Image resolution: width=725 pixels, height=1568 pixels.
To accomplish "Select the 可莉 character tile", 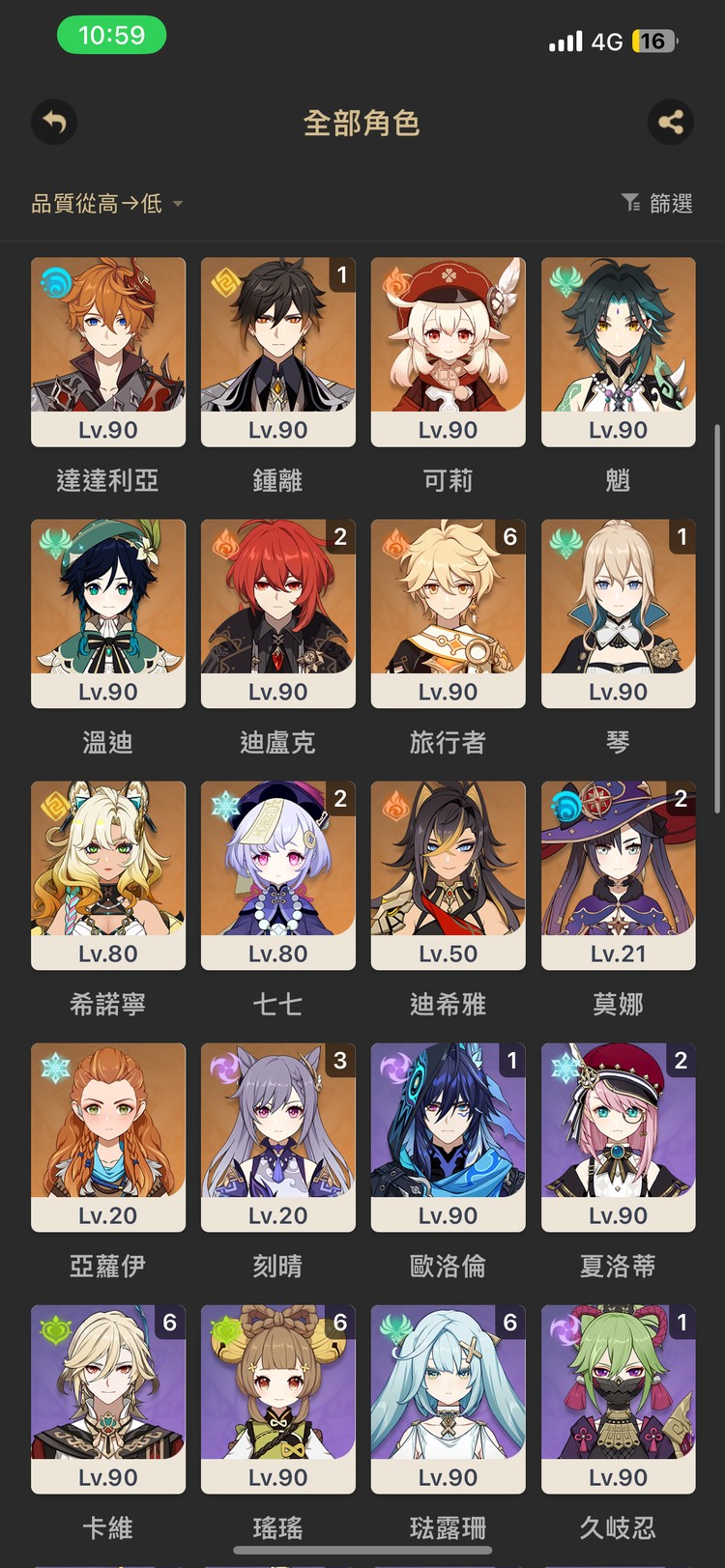I will click(449, 351).
